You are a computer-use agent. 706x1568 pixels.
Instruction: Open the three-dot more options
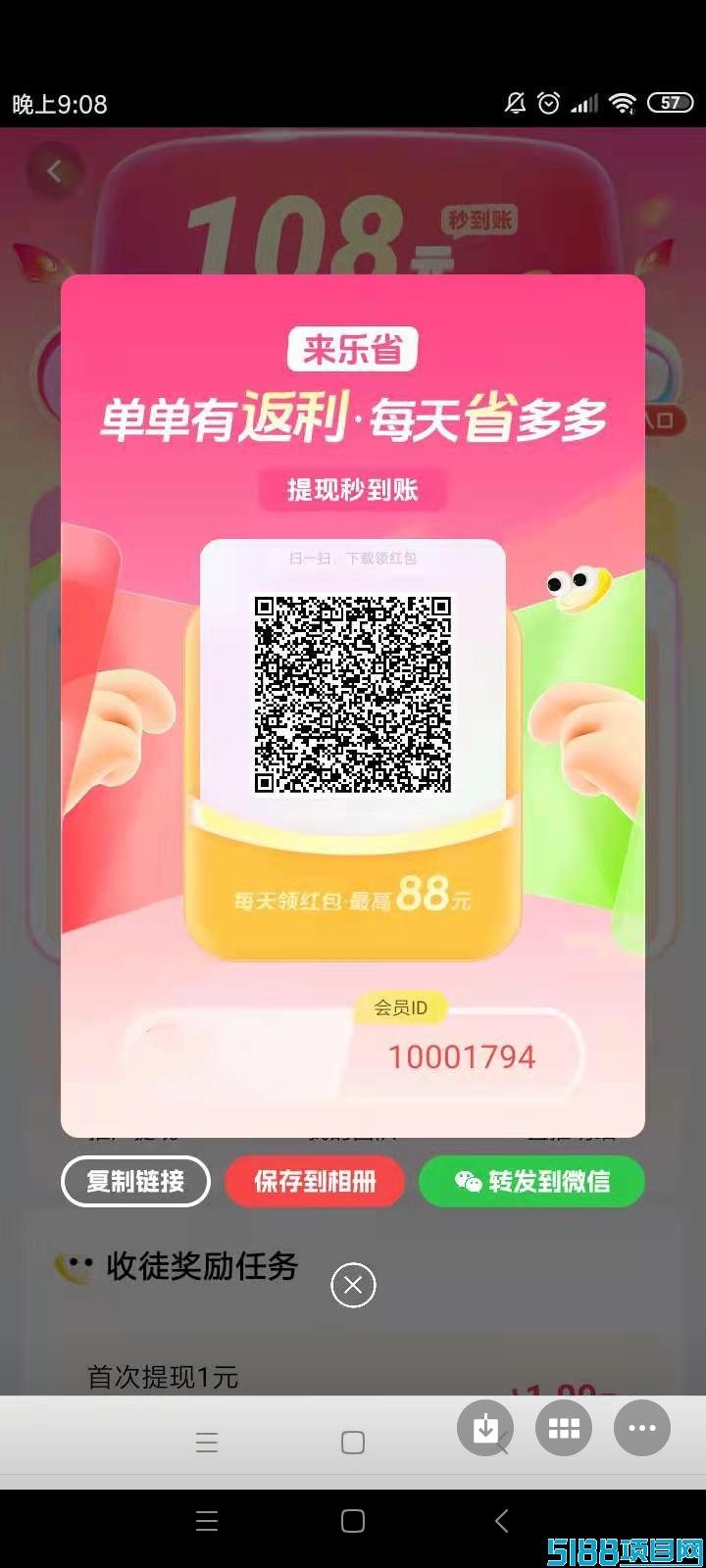pyautogui.click(x=642, y=1428)
